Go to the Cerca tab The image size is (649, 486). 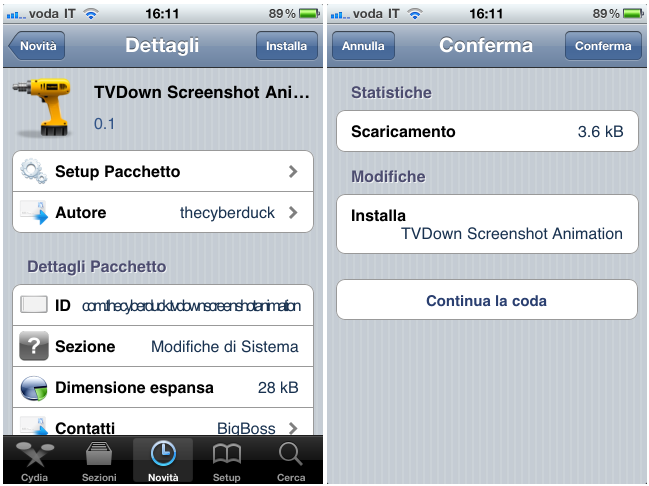pyautogui.click(x=291, y=461)
